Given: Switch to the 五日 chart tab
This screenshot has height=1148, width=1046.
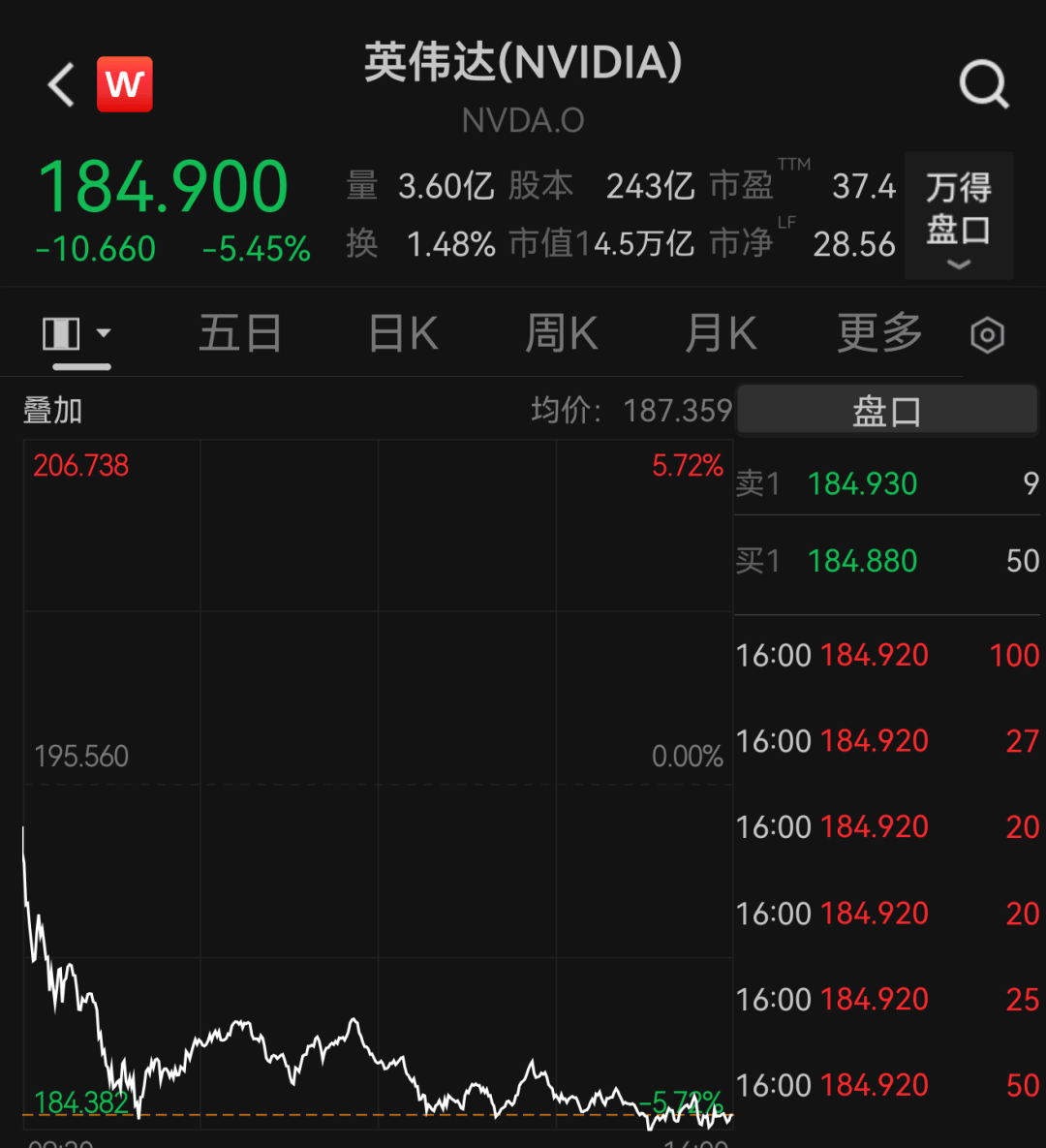Looking at the screenshot, I should tap(239, 335).
